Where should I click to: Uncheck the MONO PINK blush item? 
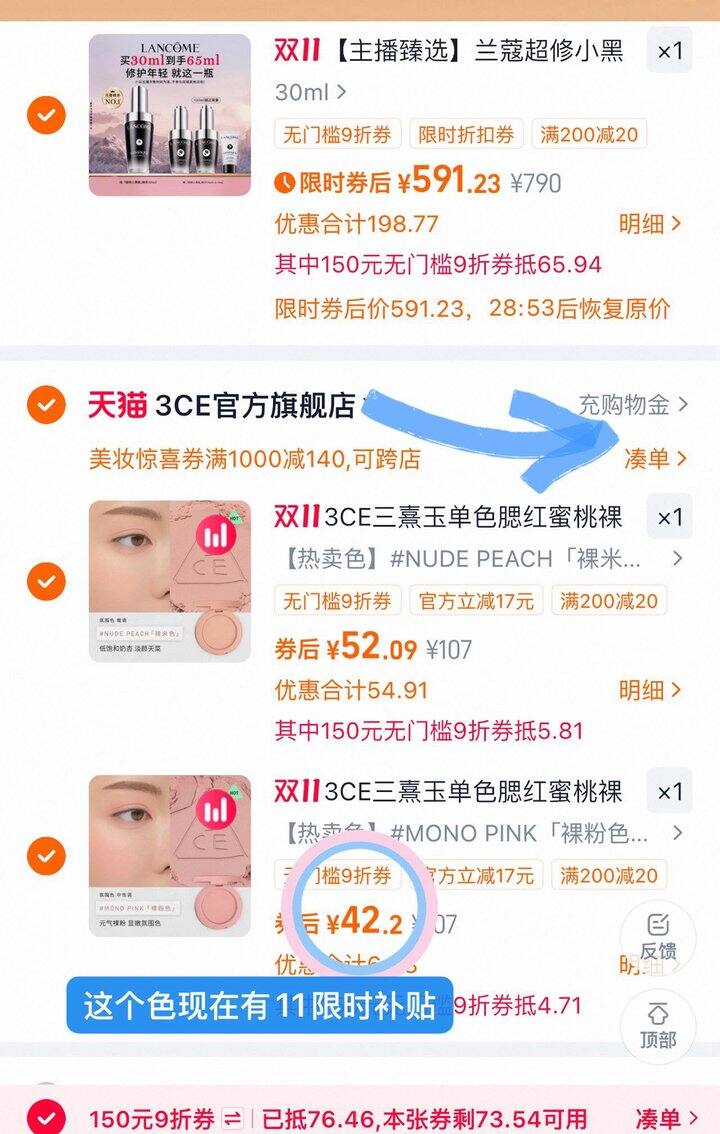point(46,856)
